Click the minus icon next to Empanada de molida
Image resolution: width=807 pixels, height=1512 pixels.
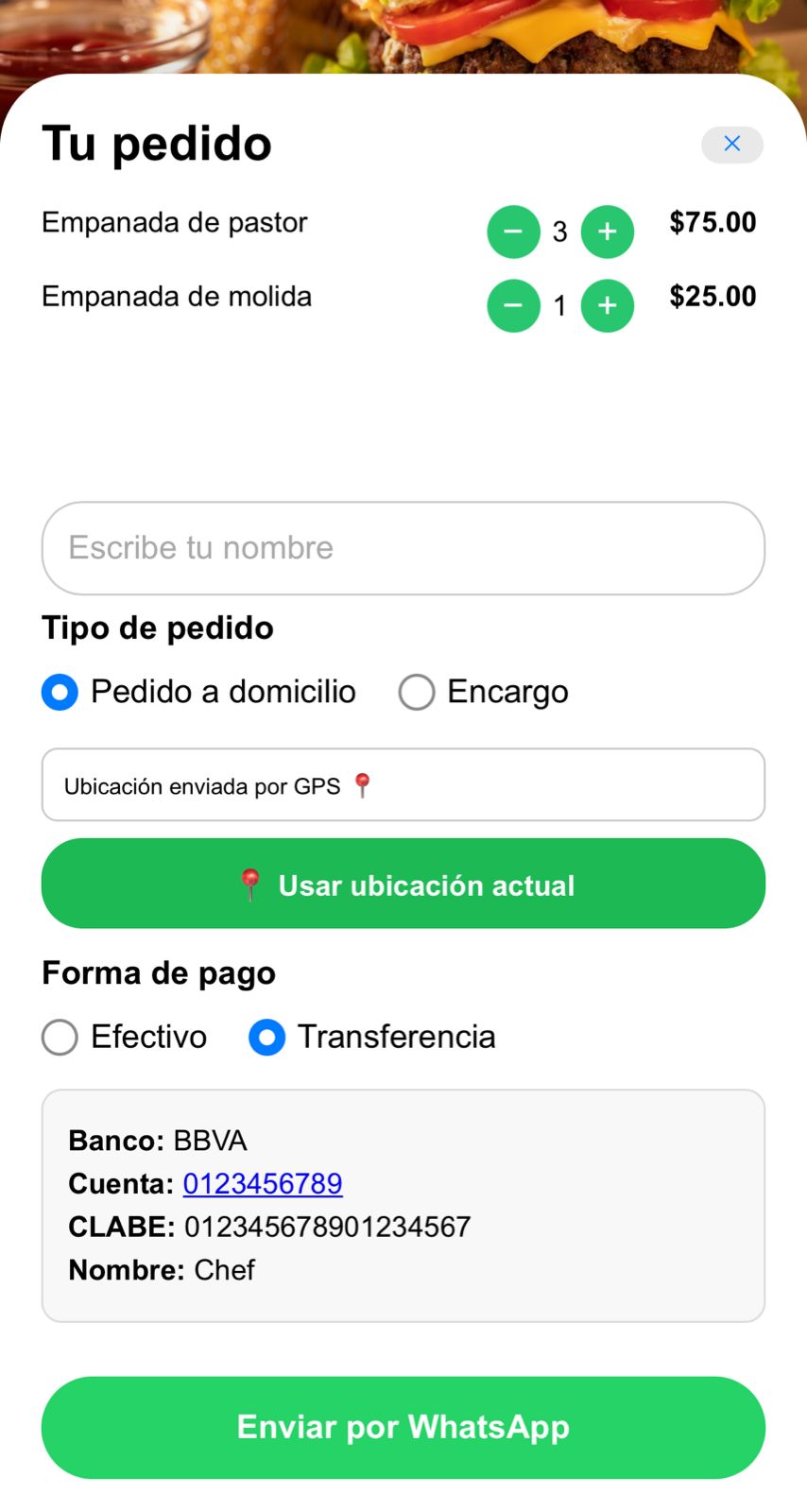pyautogui.click(x=513, y=305)
